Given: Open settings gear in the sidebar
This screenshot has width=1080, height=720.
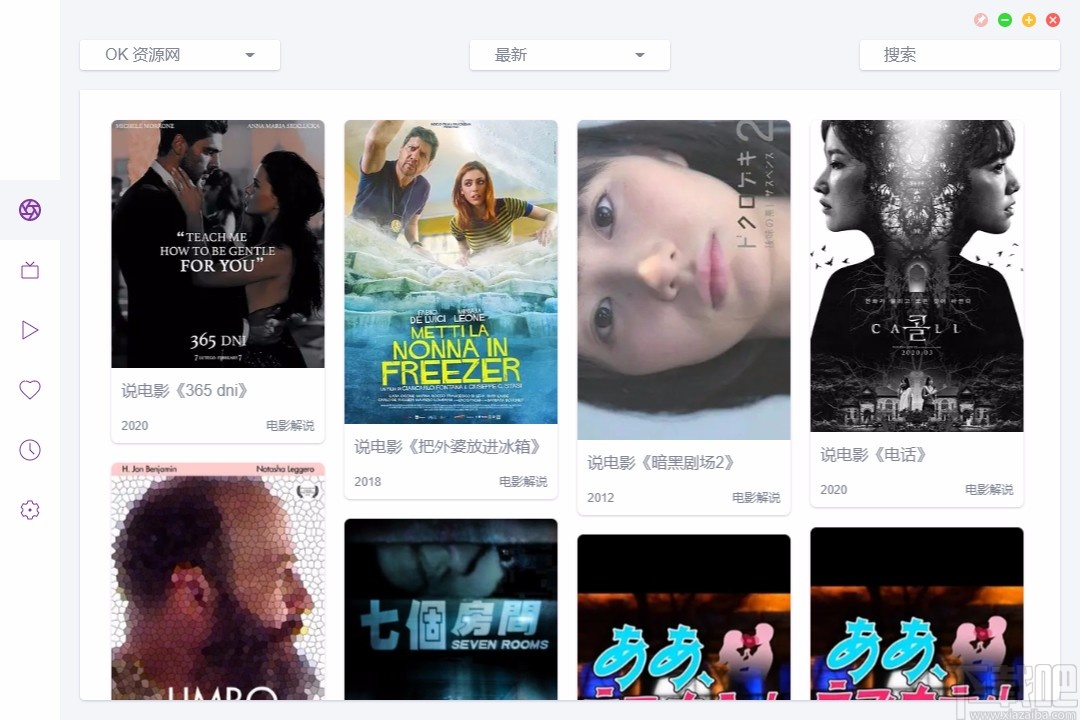Looking at the screenshot, I should pyautogui.click(x=30, y=510).
